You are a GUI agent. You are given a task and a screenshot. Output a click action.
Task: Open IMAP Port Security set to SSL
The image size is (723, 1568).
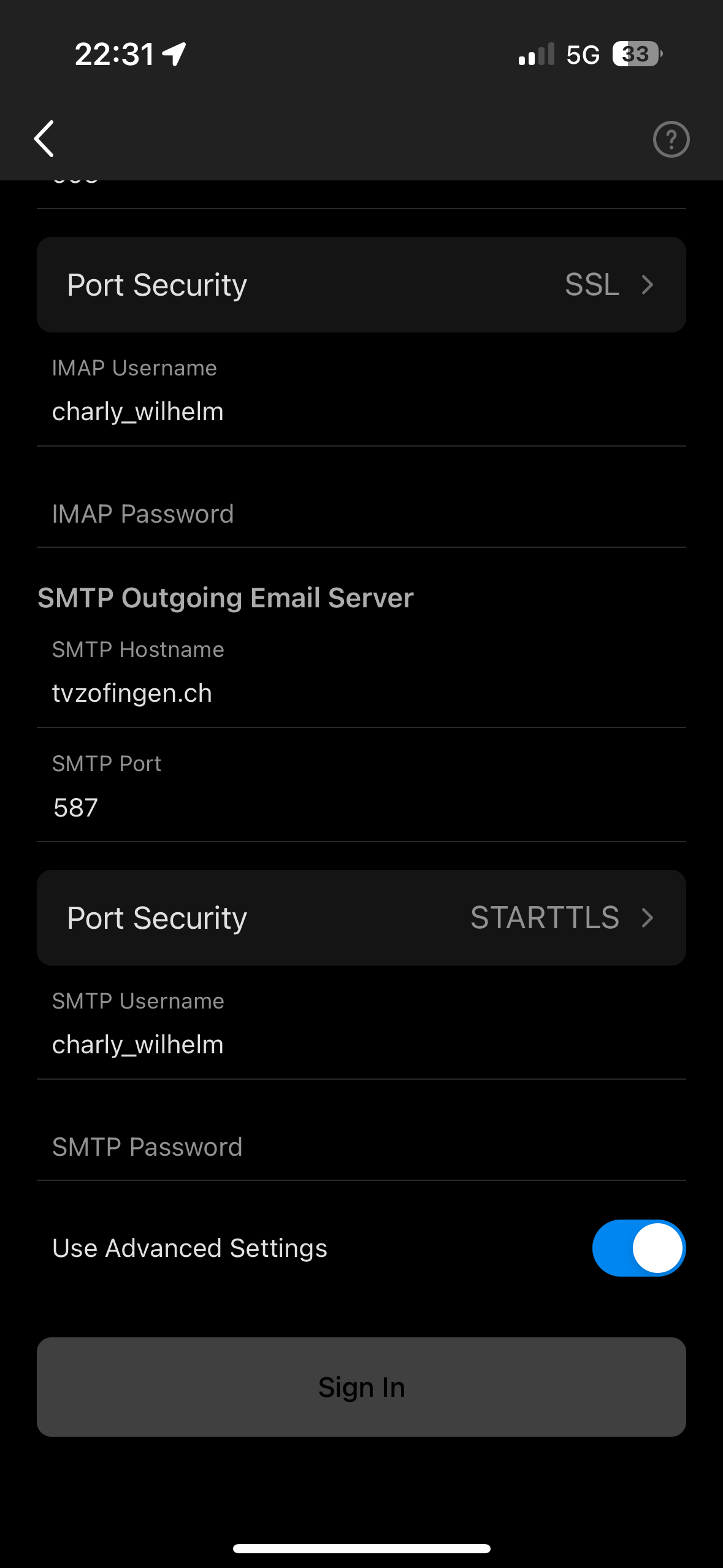click(361, 285)
